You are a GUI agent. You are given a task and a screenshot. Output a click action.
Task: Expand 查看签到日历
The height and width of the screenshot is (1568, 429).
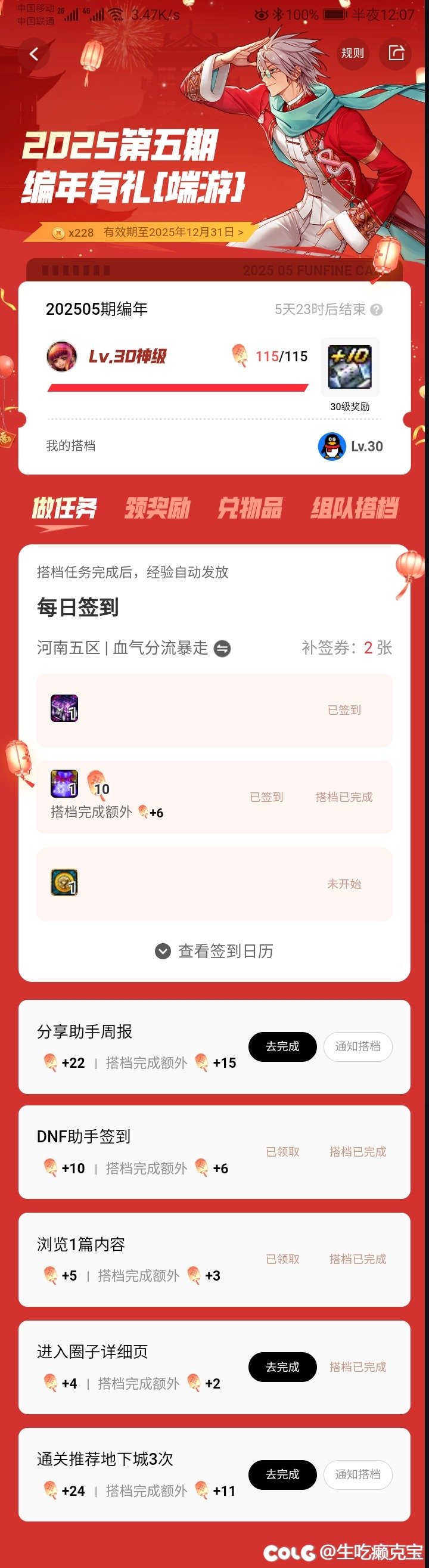[x=214, y=952]
